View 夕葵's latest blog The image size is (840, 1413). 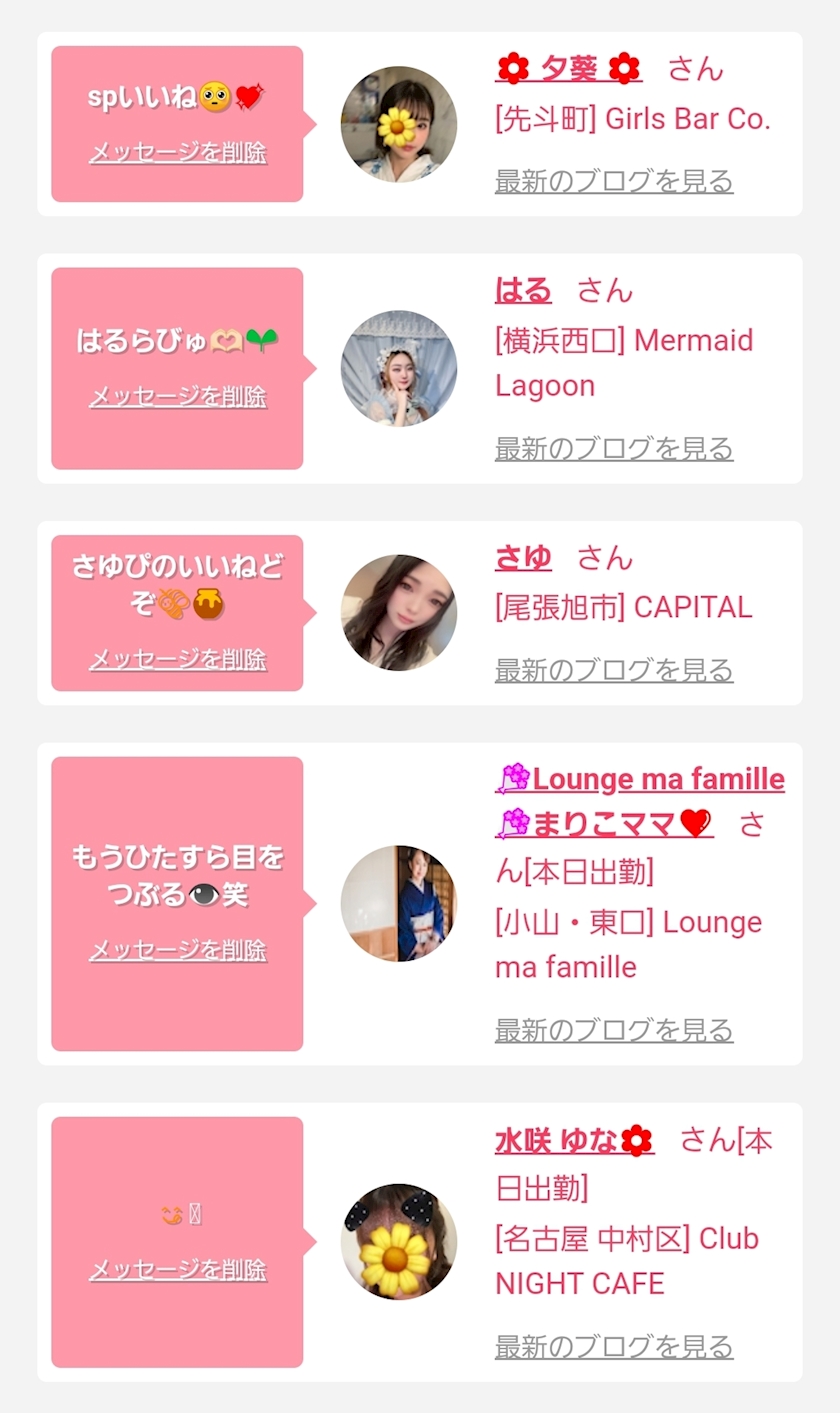point(614,182)
